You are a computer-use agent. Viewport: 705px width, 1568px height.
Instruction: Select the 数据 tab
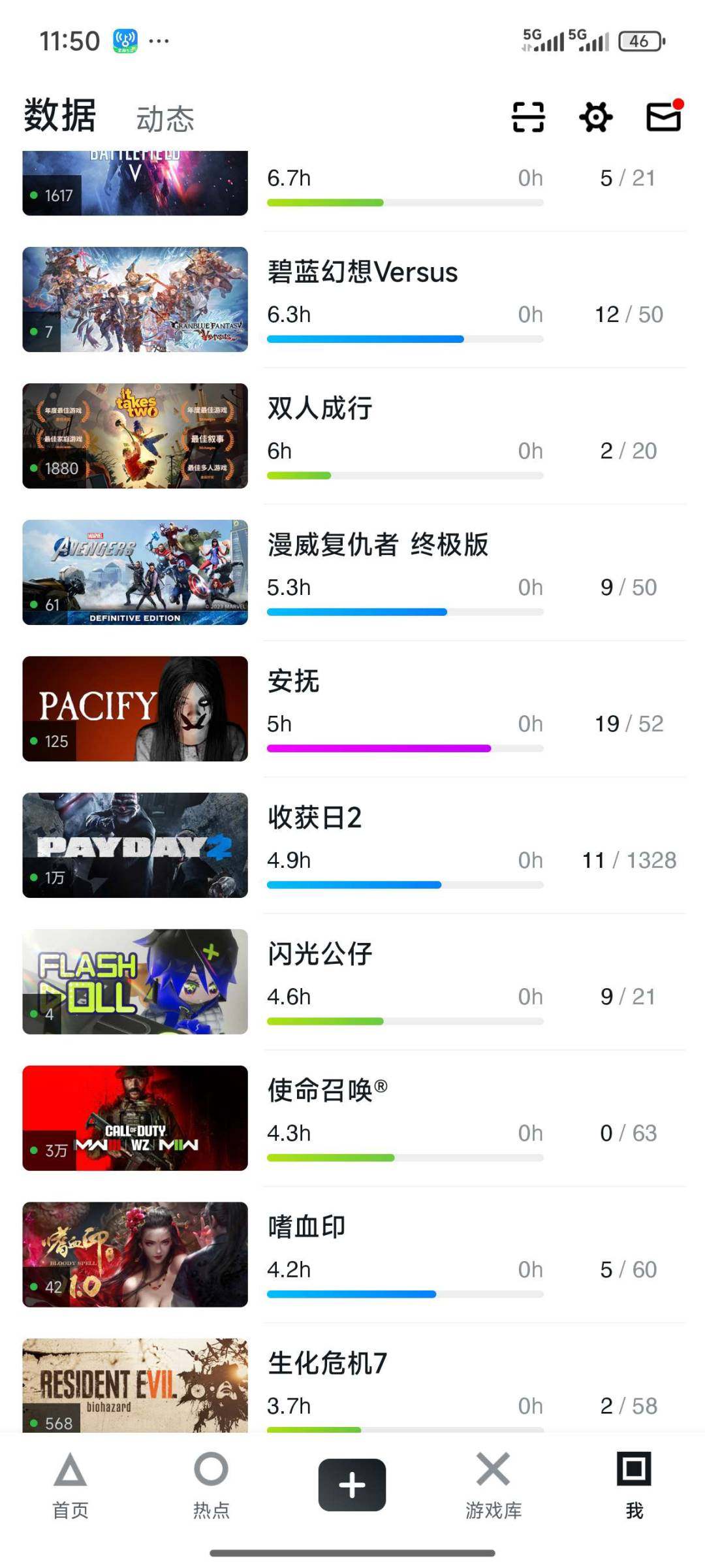59,116
